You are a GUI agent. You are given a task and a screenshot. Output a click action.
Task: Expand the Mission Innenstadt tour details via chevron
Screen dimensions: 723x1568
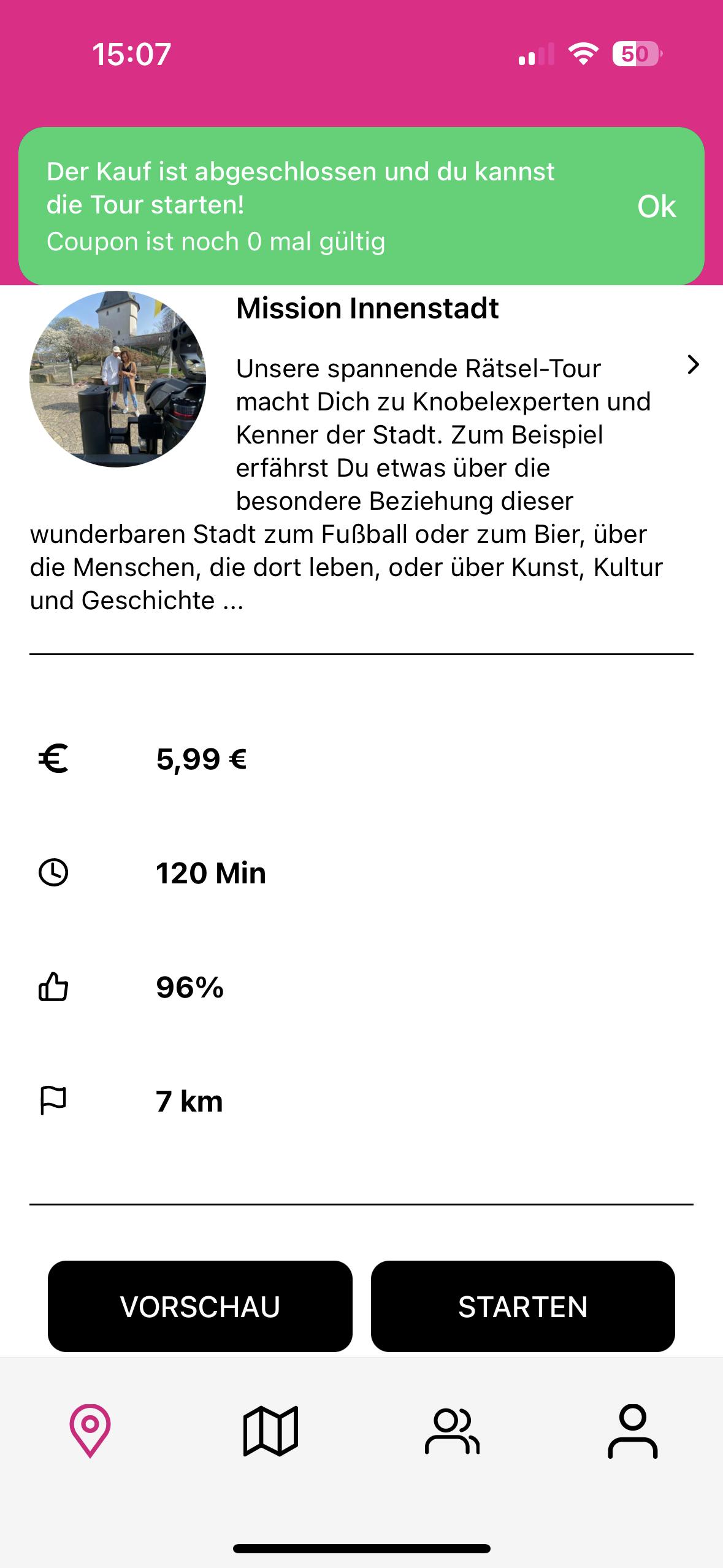[x=694, y=364]
